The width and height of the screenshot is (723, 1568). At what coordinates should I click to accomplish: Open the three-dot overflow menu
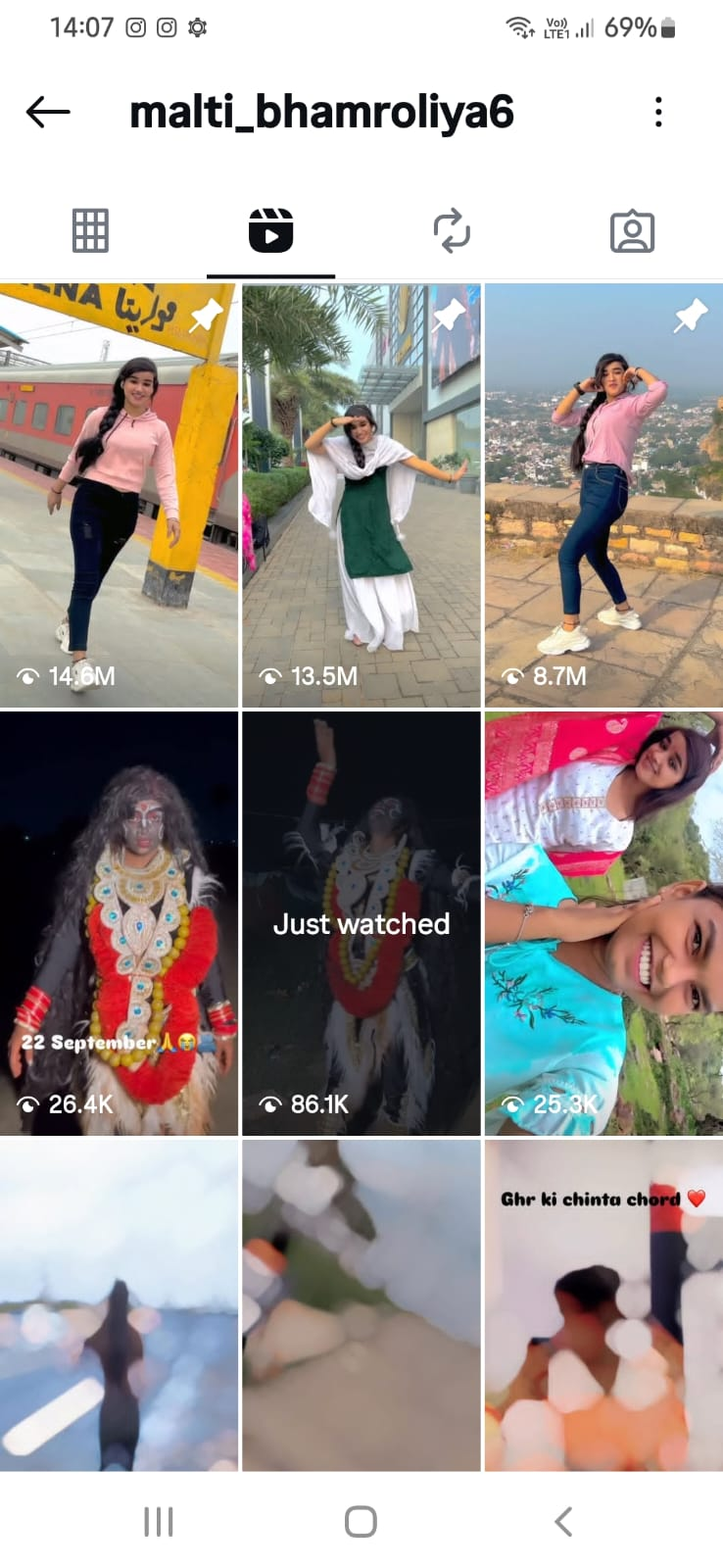click(658, 113)
